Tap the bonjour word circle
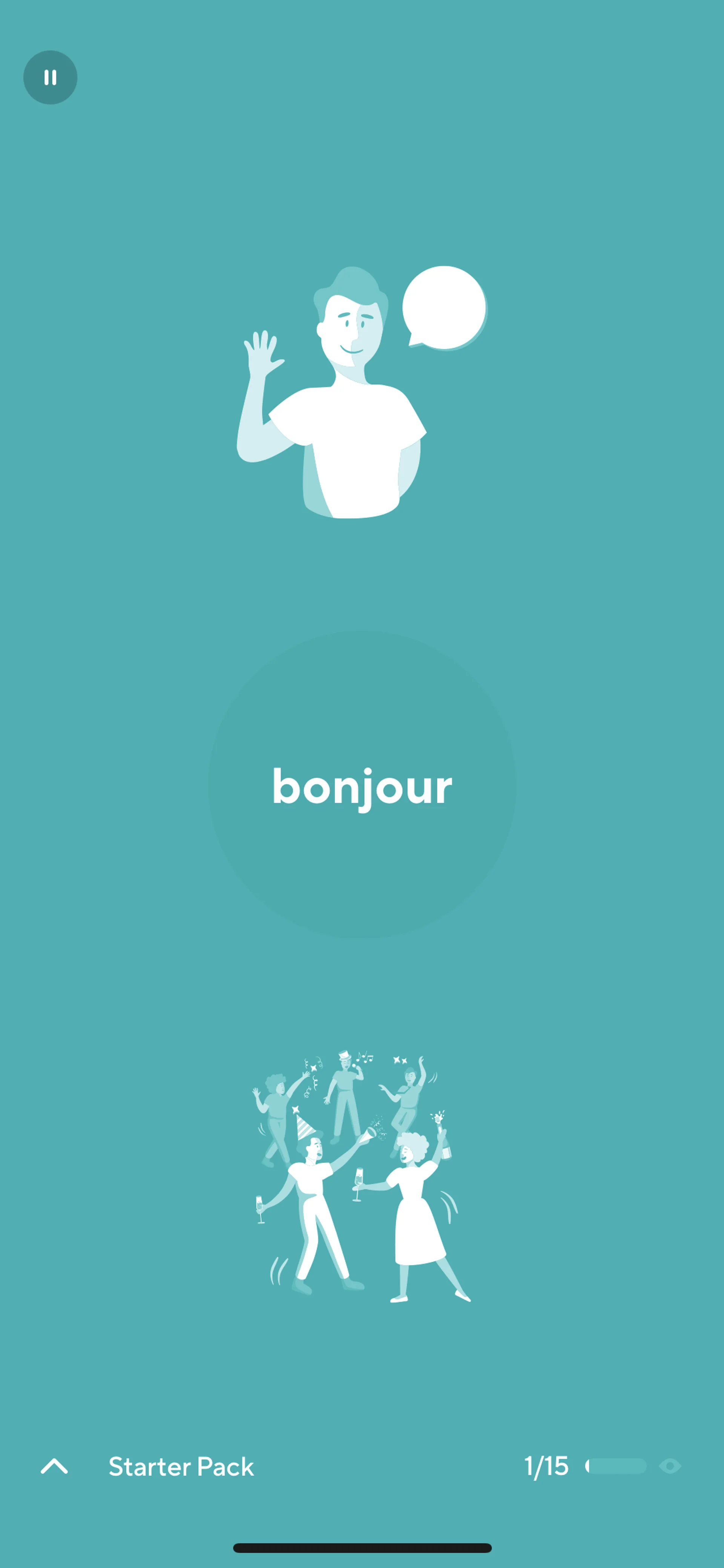This screenshot has height=1568, width=724. point(362,785)
